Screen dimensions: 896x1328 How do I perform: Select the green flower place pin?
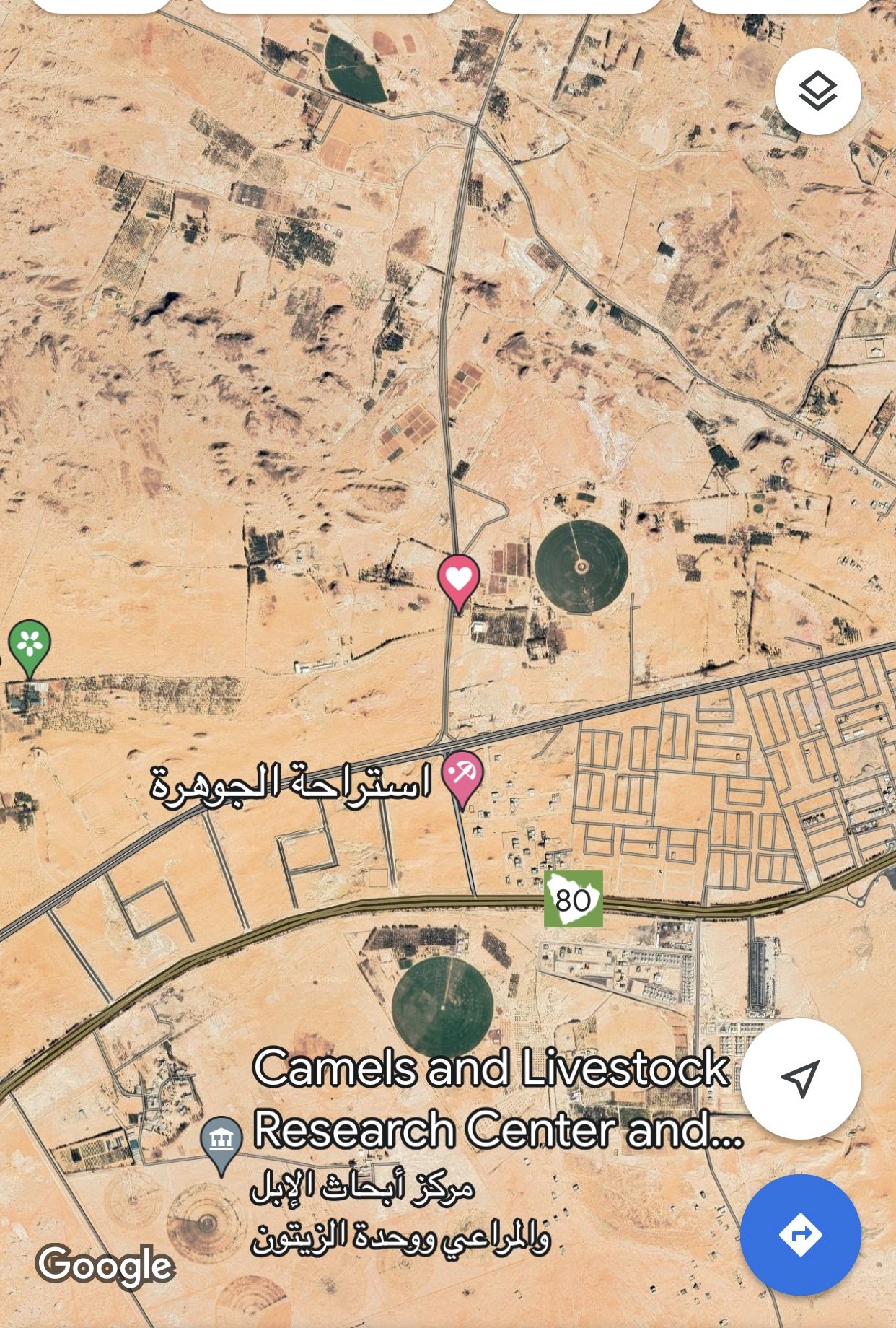tap(30, 644)
